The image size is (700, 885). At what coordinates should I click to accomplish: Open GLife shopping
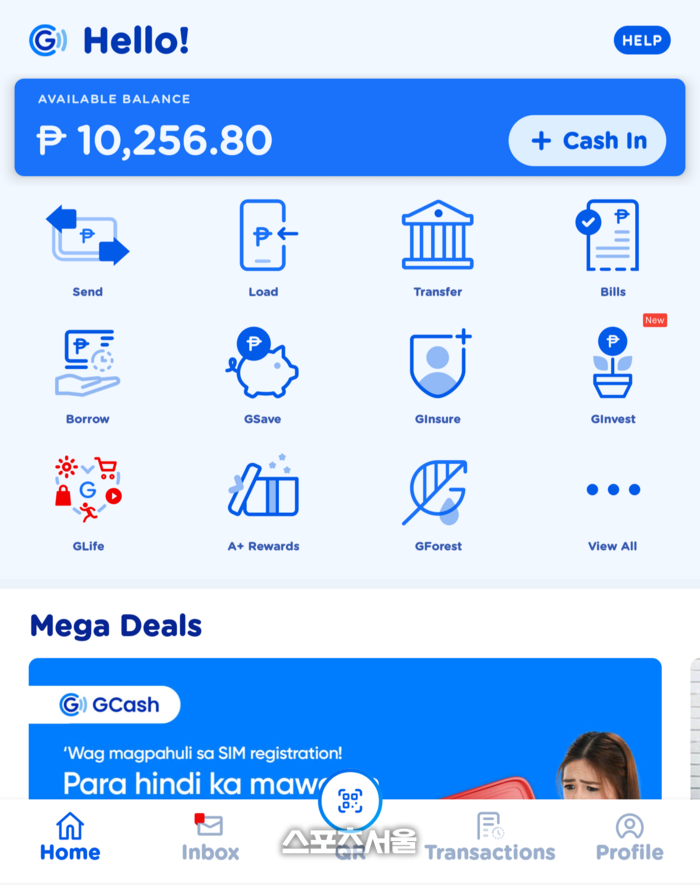click(87, 502)
